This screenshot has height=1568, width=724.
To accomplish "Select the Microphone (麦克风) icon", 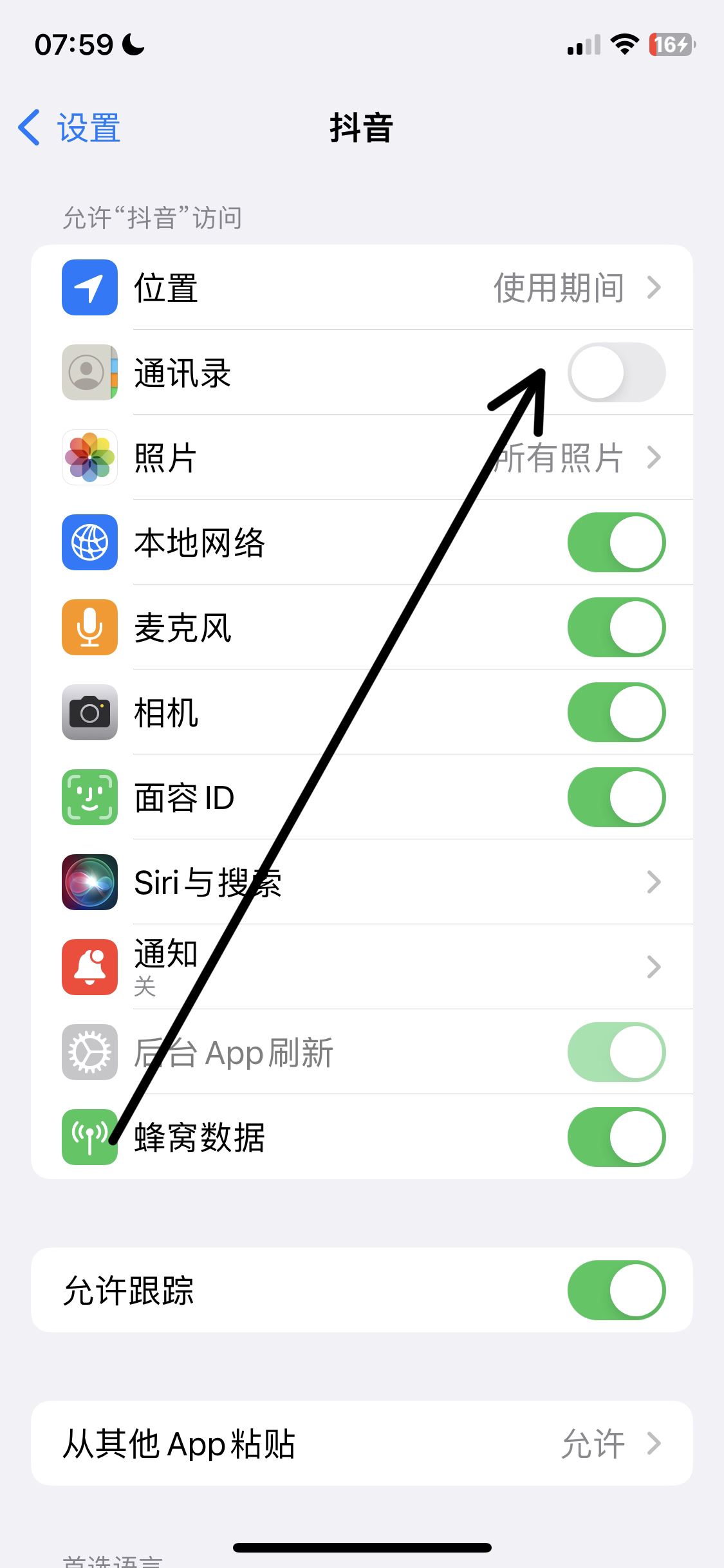I will pos(89,627).
